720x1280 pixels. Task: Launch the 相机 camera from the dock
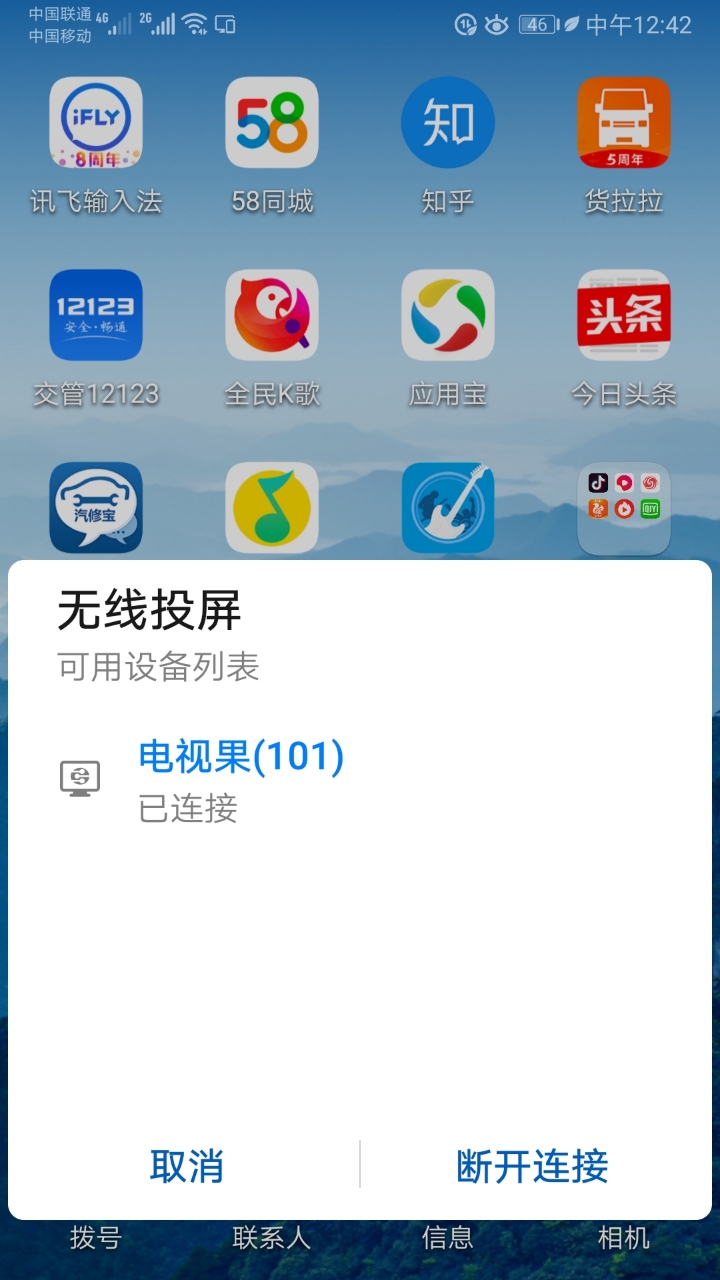[624, 1240]
